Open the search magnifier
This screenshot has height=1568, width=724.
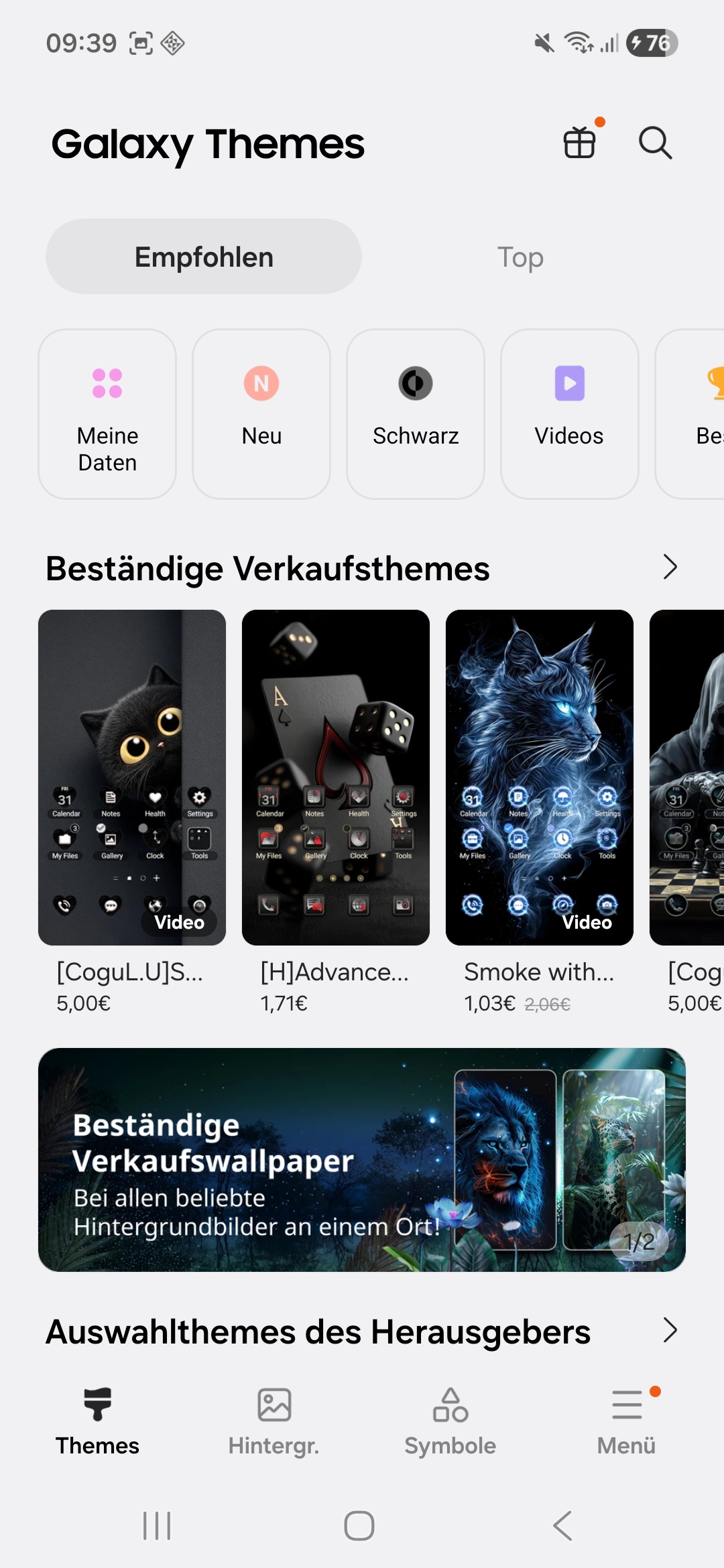655,143
